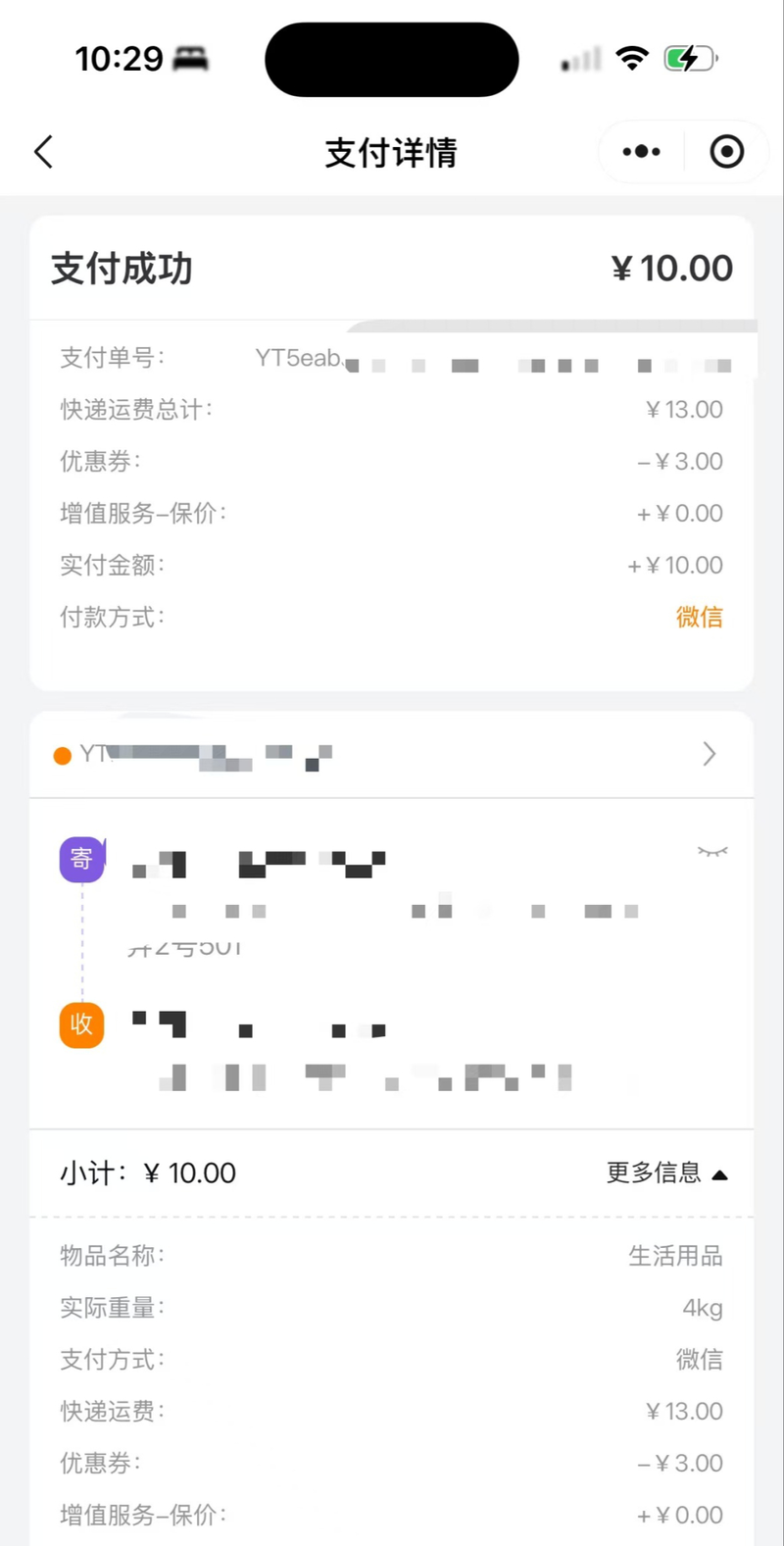This screenshot has height=1546, width=784.
Task: Go back from the 支付详情 page
Action: click(x=44, y=152)
